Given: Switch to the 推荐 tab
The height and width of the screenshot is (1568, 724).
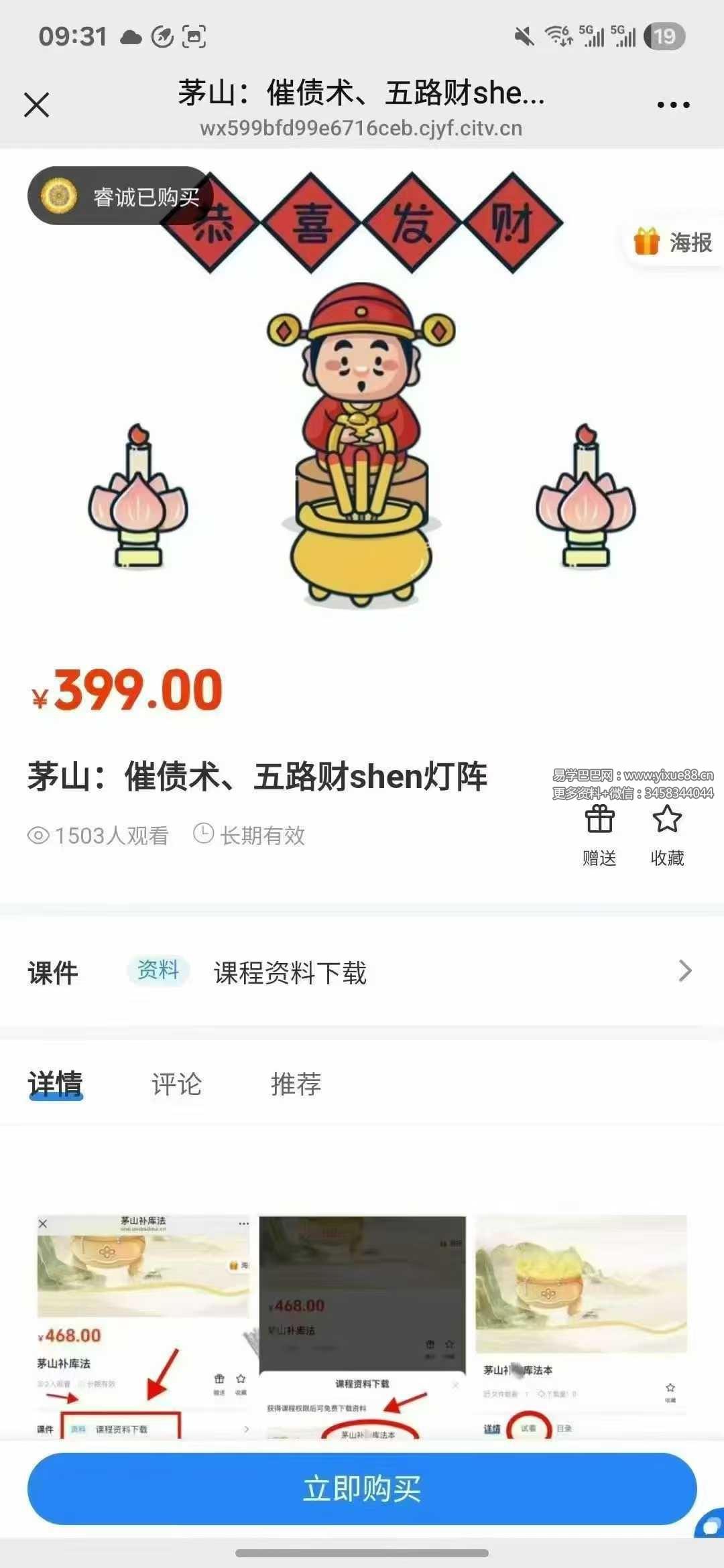Looking at the screenshot, I should click(296, 1084).
